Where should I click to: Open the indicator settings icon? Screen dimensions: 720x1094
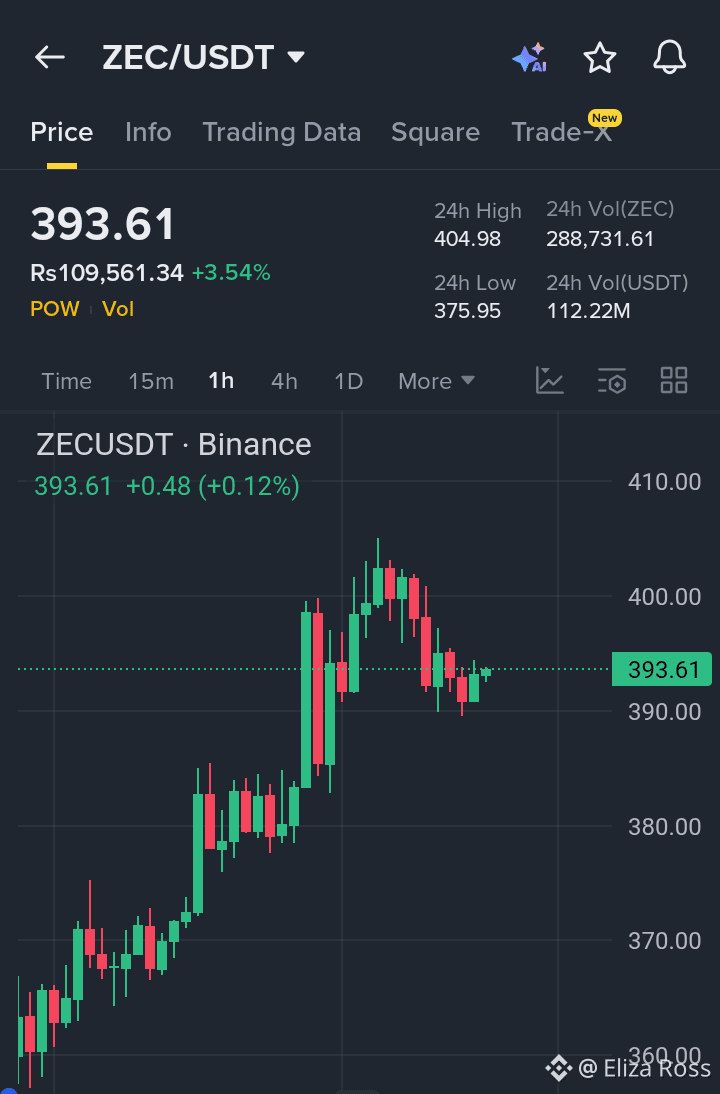point(611,380)
